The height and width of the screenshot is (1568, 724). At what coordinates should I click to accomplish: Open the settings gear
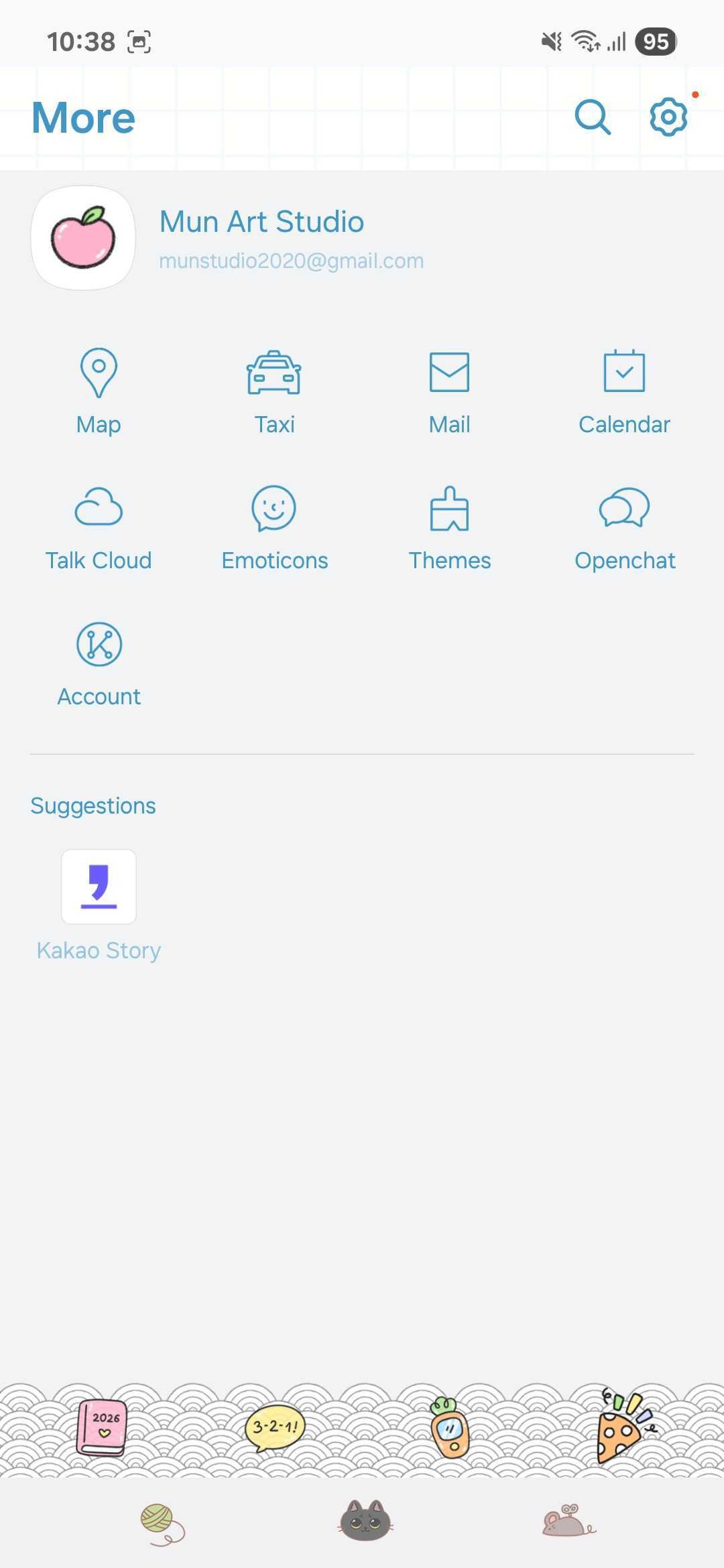[x=668, y=117]
